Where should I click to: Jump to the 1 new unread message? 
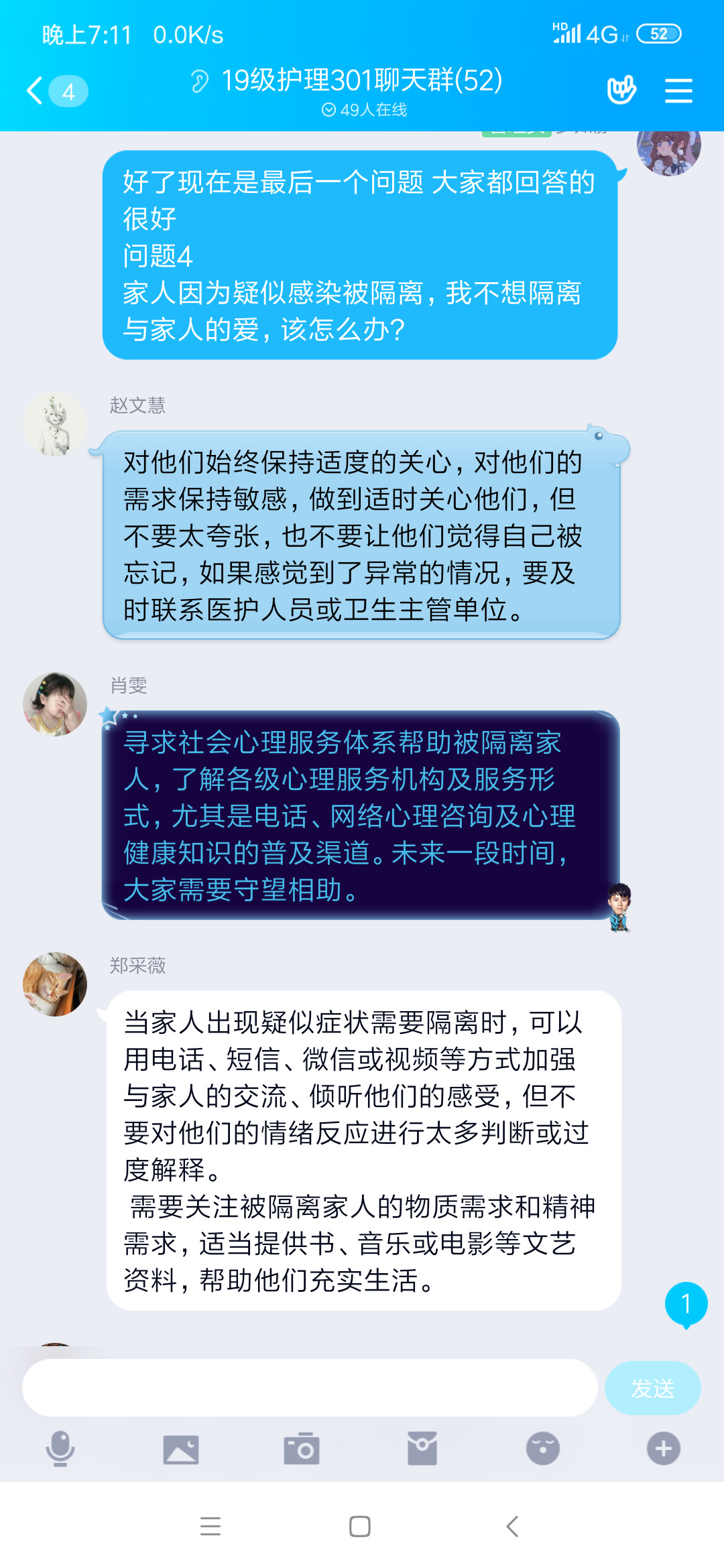(686, 1304)
